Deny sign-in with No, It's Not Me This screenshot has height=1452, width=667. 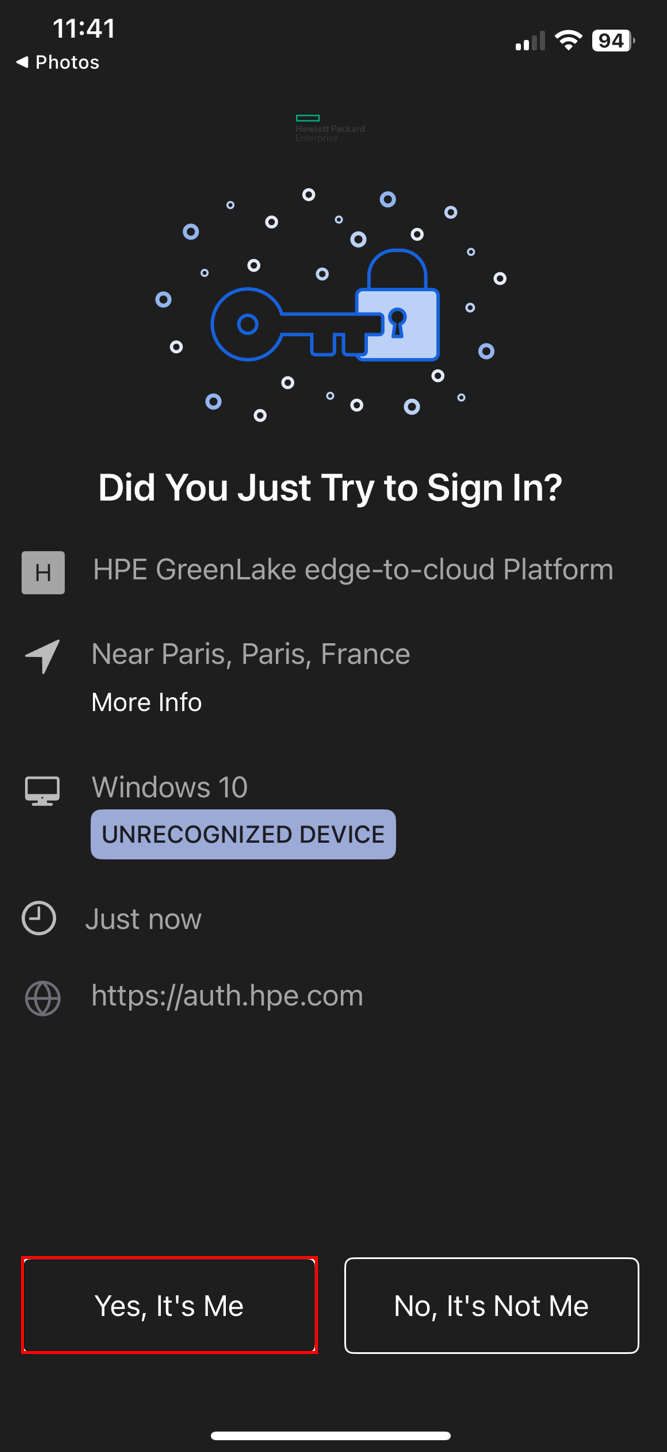[x=491, y=1305]
